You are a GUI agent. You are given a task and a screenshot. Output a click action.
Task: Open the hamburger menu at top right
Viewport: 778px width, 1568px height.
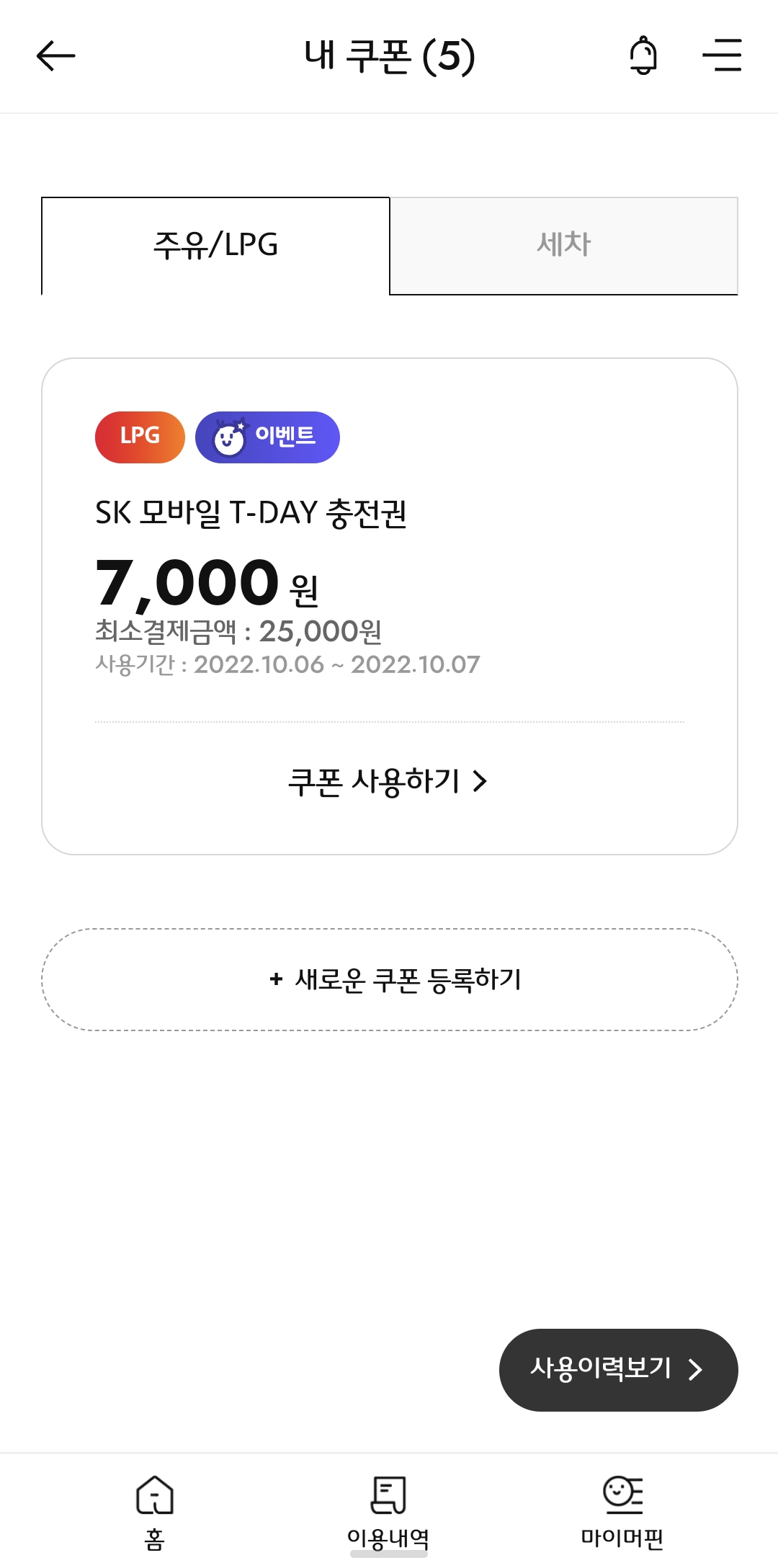point(723,56)
